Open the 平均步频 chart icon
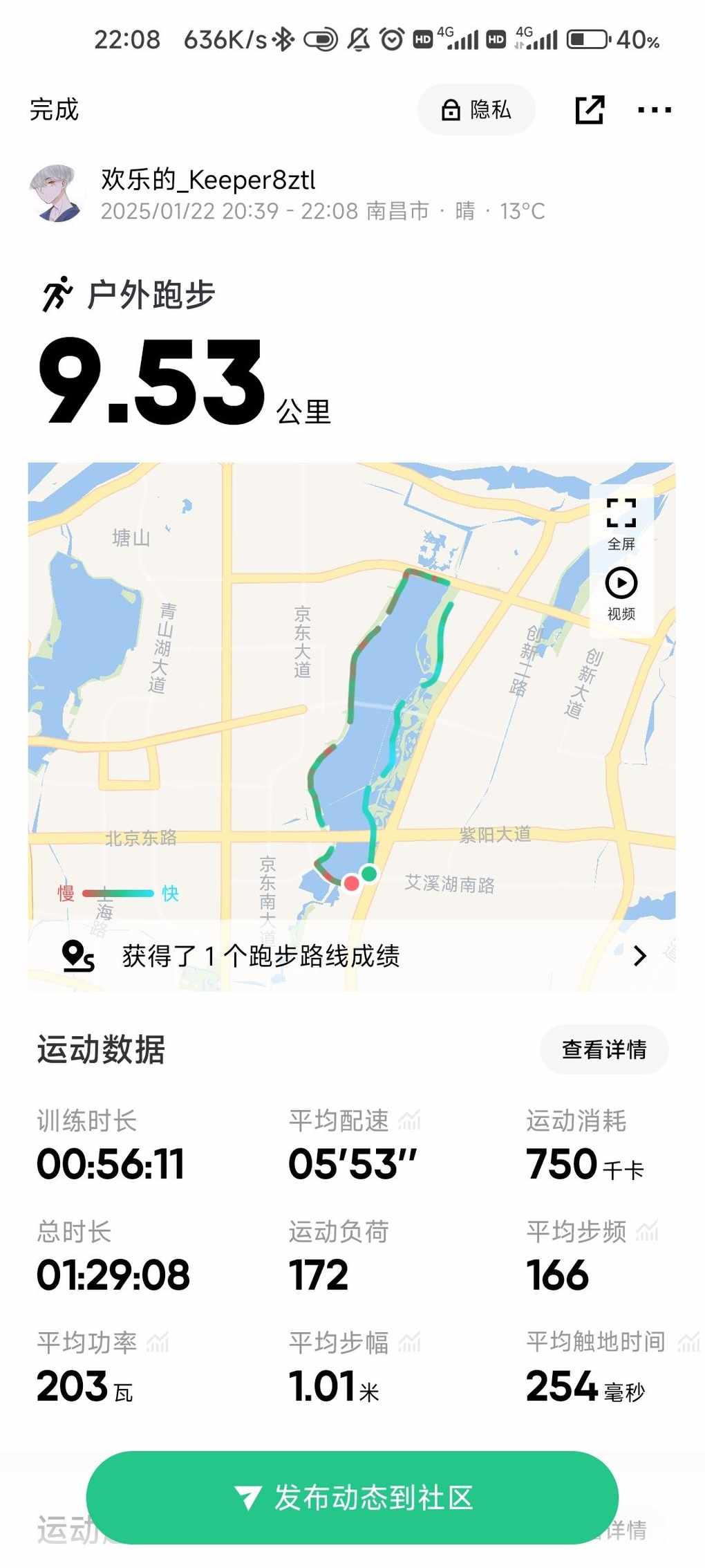The width and height of the screenshot is (705, 1568). tap(647, 1230)
